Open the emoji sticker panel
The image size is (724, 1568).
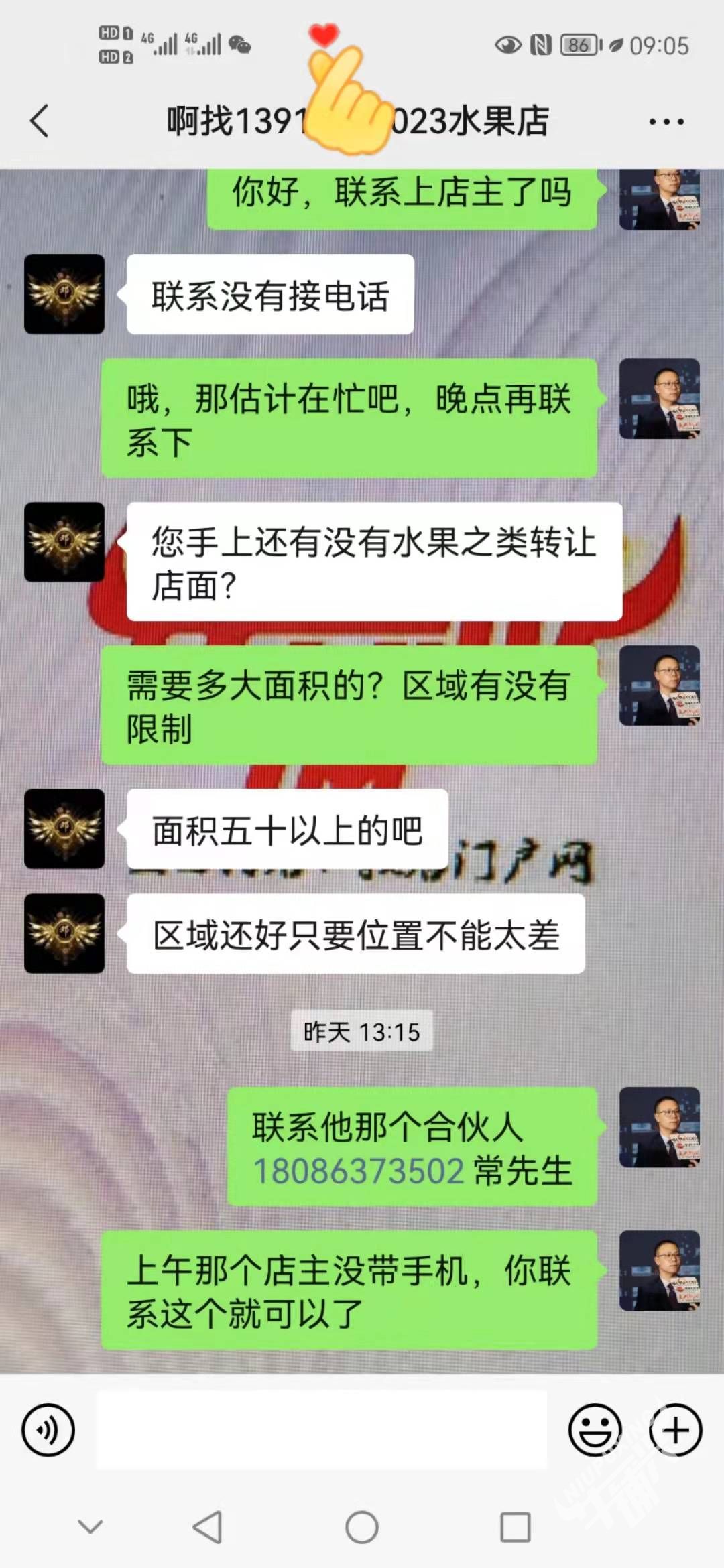pyautogui.click(x=595, y=1429)
